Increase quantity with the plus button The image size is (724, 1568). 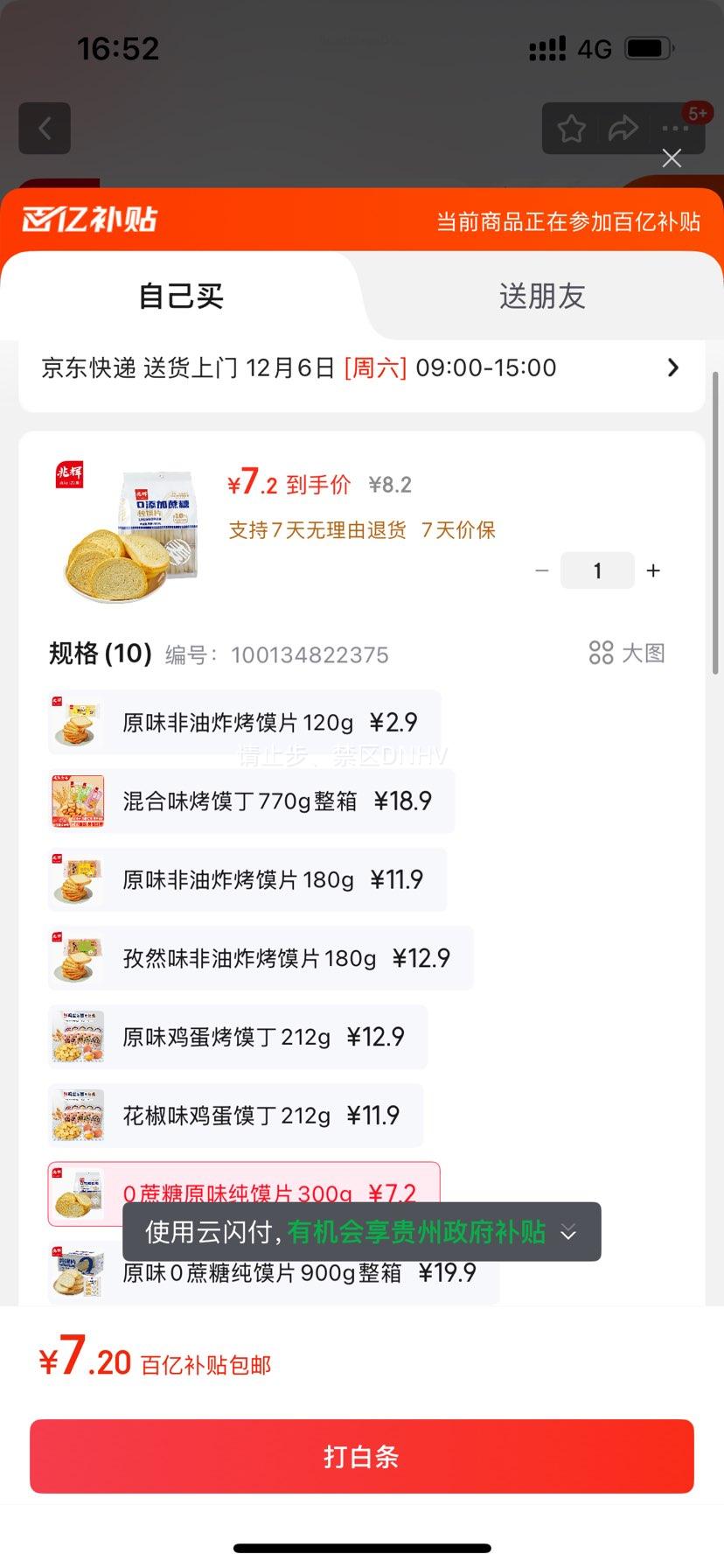(652, 570)
